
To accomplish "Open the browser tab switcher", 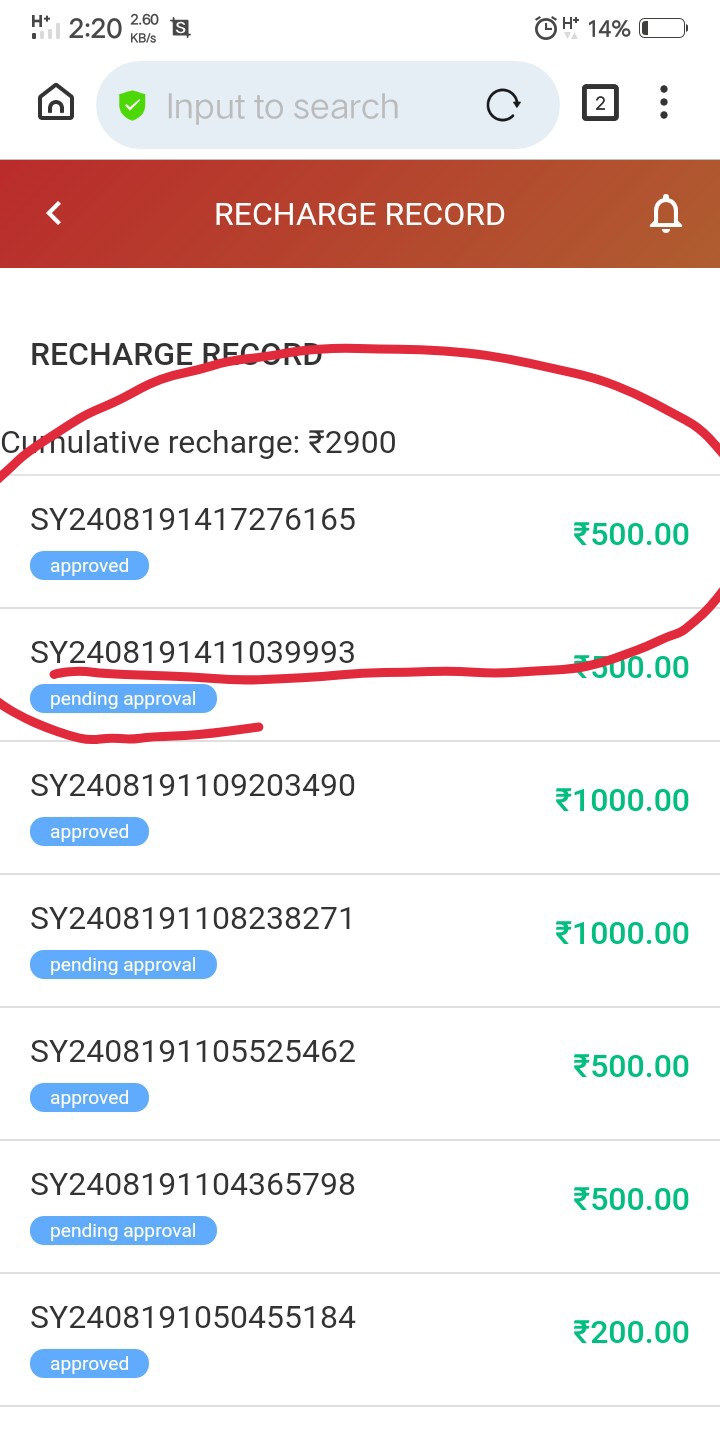I will tap(600, 103).
